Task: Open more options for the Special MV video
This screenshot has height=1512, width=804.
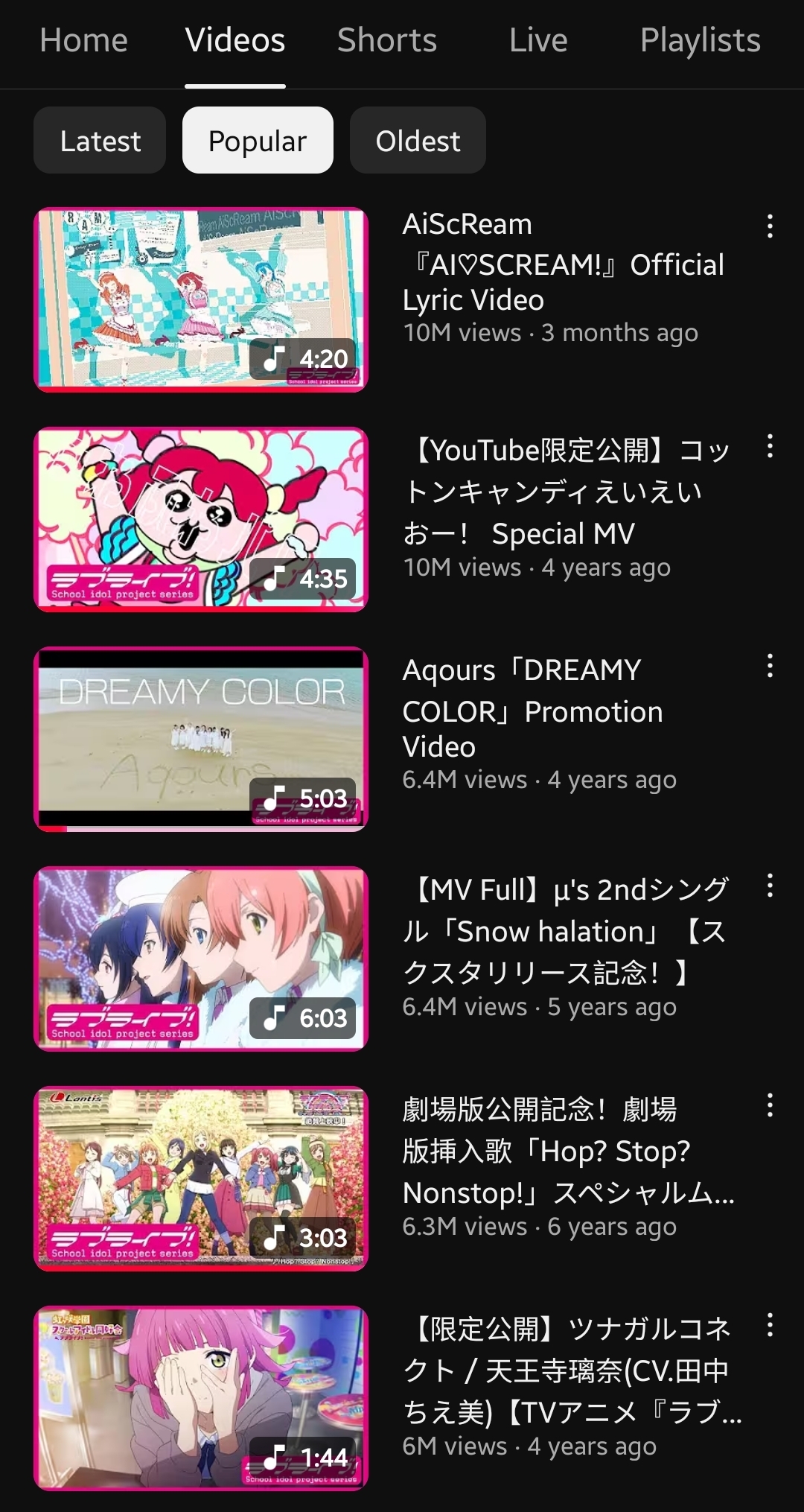Action: [x=770, y=446]
